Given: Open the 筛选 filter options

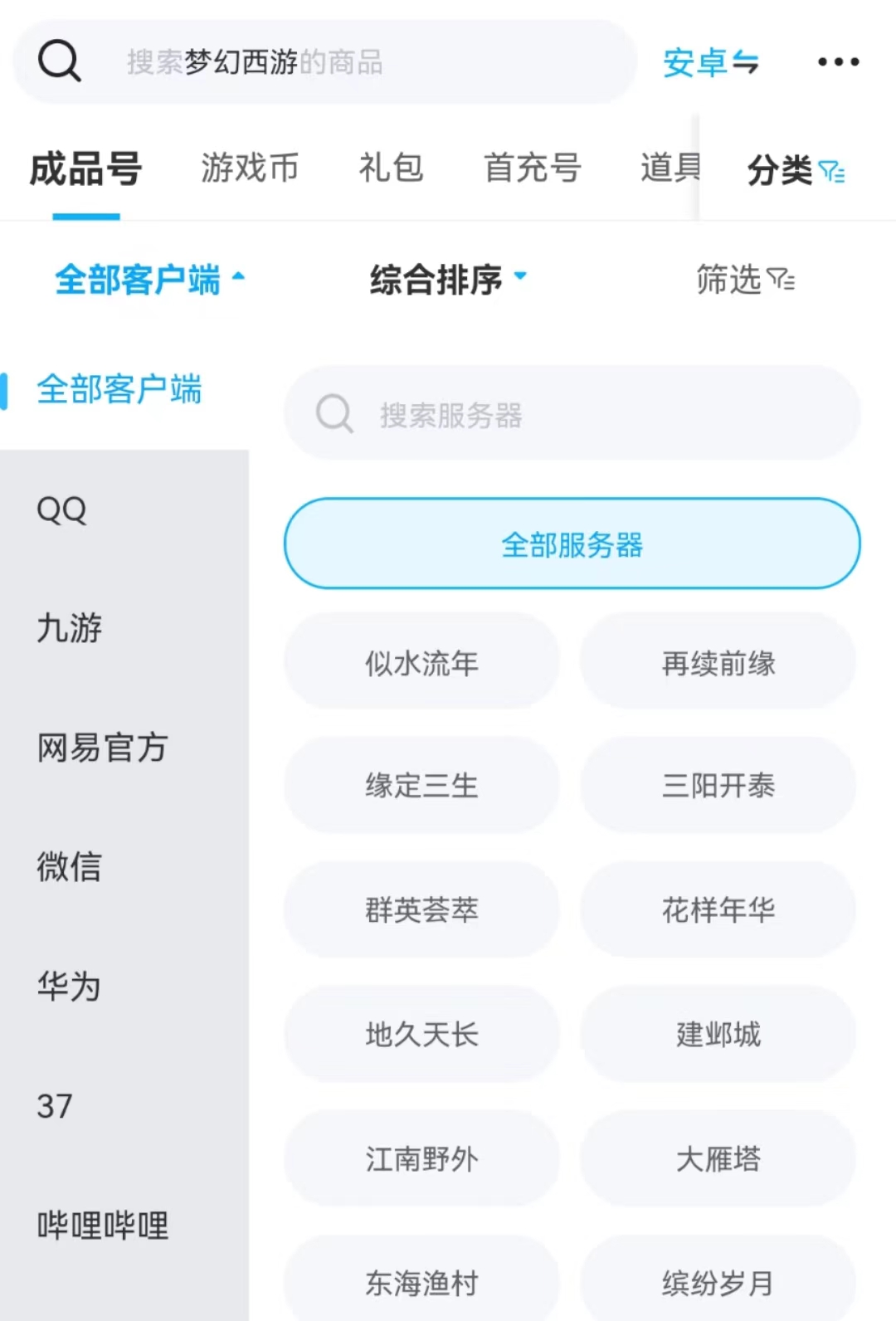Looking at the screenshot, I should coord(744,280).
